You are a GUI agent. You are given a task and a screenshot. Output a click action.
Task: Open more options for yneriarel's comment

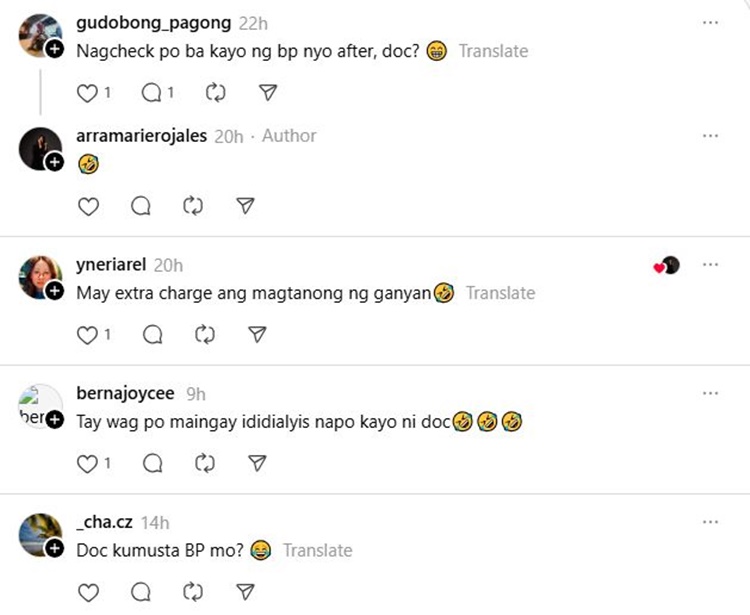710,265
